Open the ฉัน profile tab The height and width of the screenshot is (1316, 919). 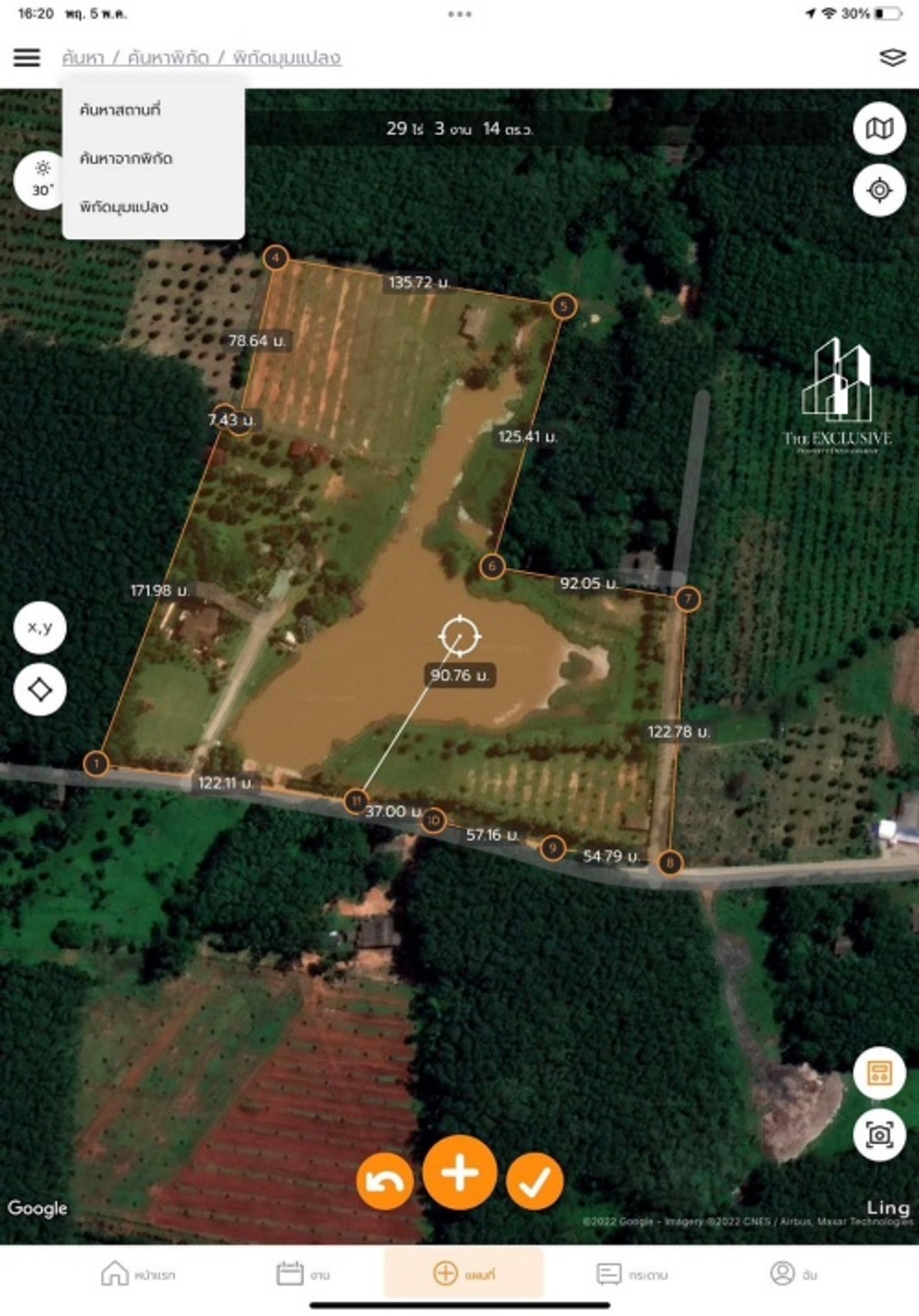point(793,1274)
